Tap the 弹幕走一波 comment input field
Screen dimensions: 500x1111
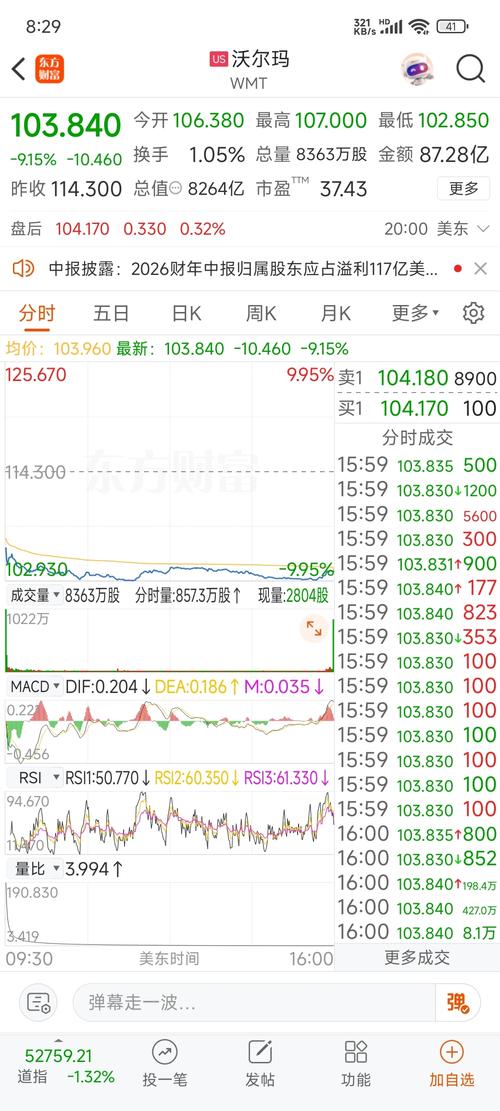[x=254, y=1003]
